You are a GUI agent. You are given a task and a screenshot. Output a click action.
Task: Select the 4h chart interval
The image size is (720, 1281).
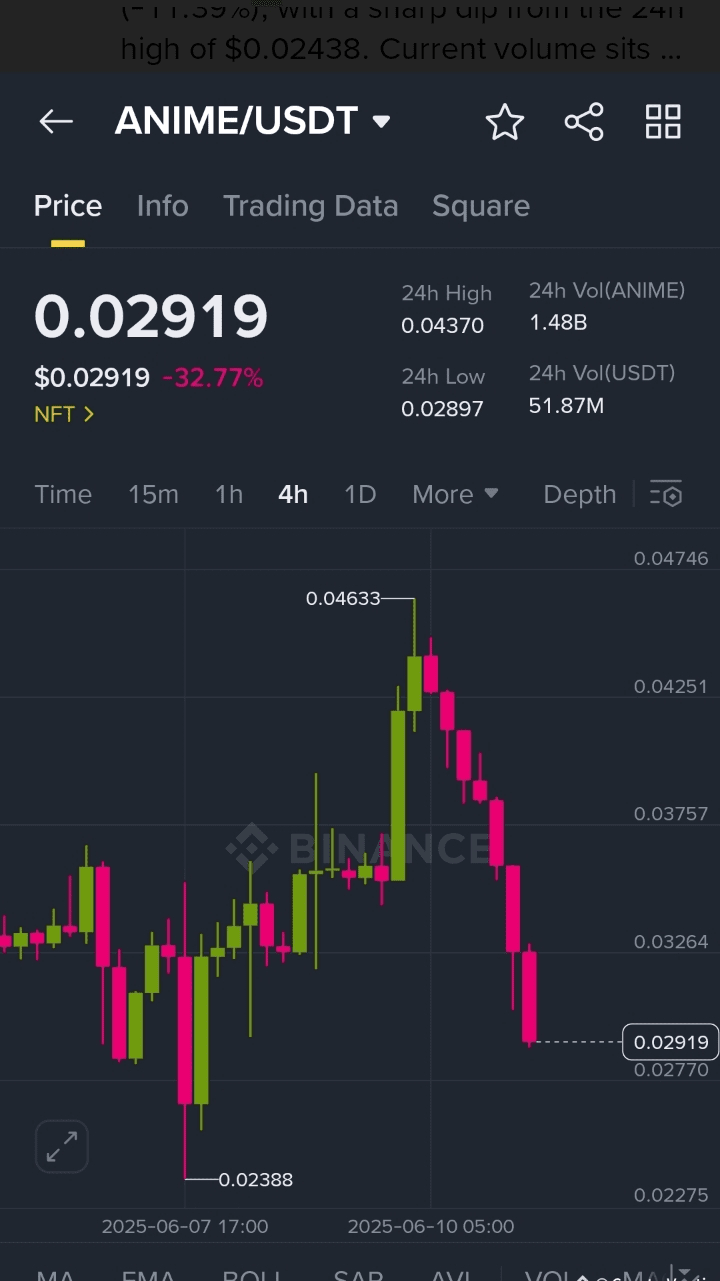[x=293, y=494]
